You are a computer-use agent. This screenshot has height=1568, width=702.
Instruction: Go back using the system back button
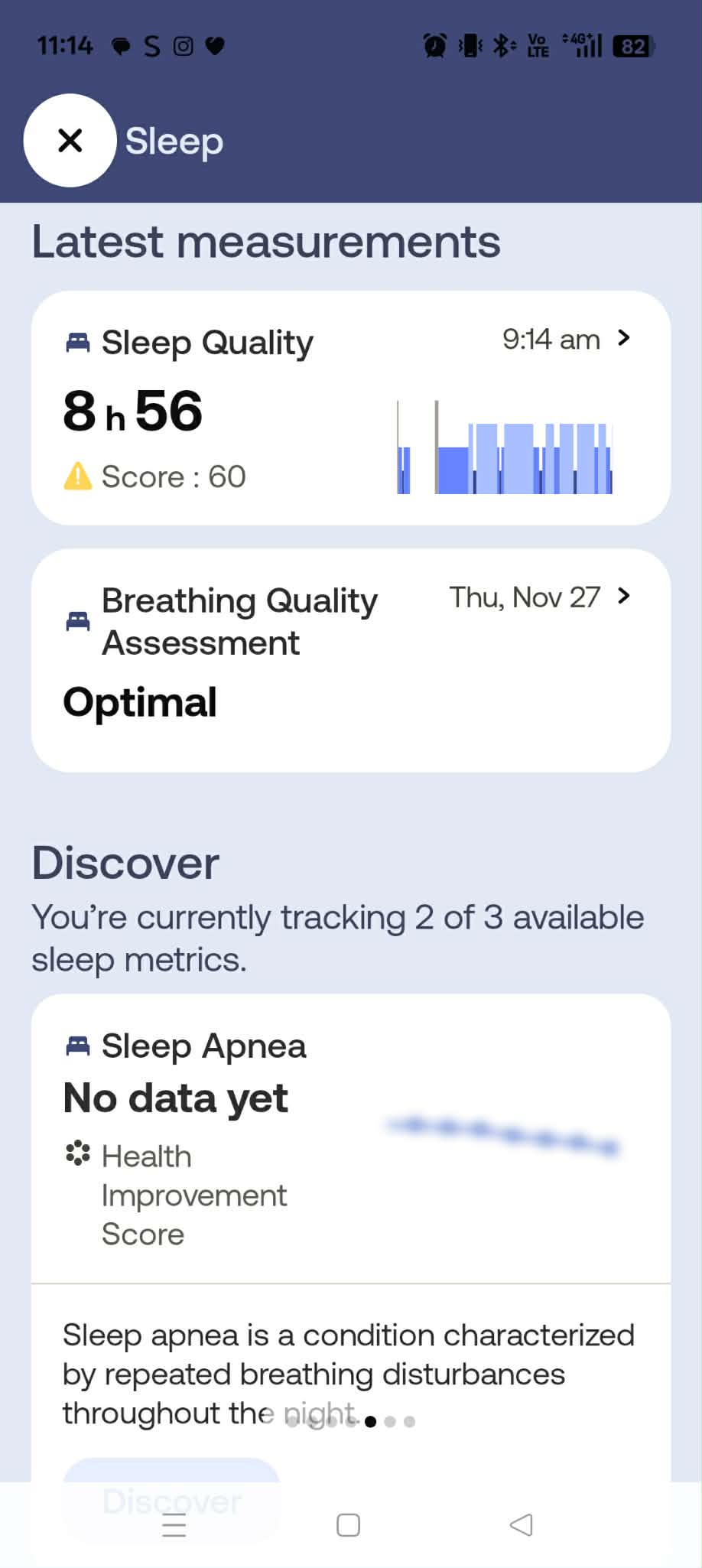pos(522,1524)
